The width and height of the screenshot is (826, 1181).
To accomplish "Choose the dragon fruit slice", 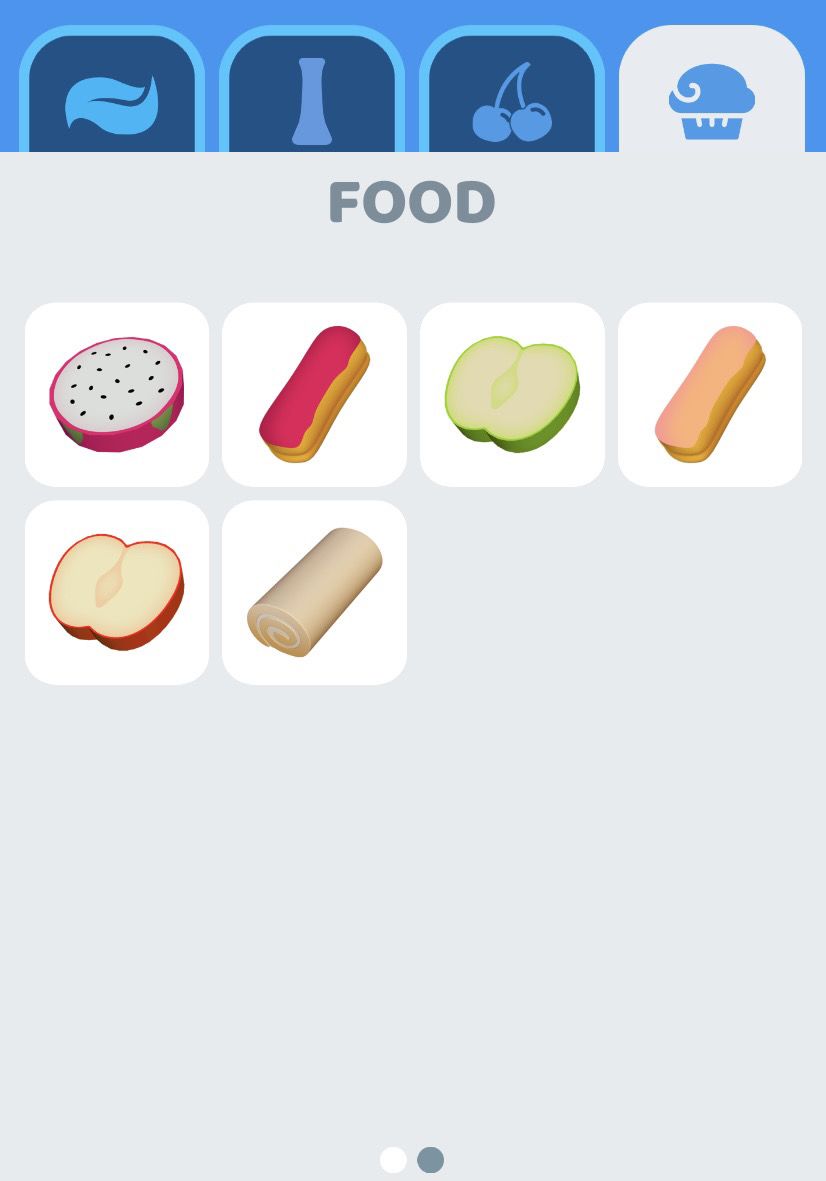I will pyautogui.click(x=117, y=394).
